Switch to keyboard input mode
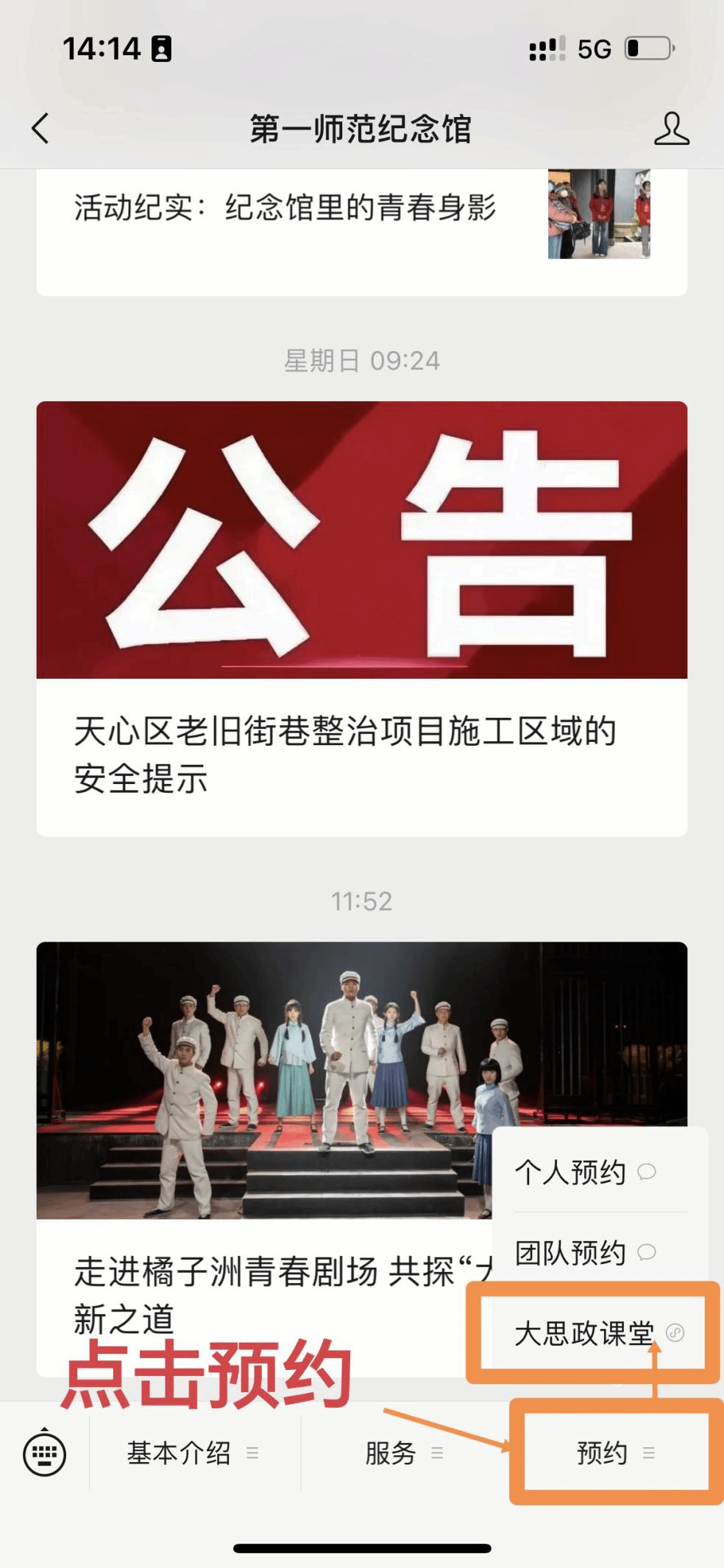 (45, 1454)
